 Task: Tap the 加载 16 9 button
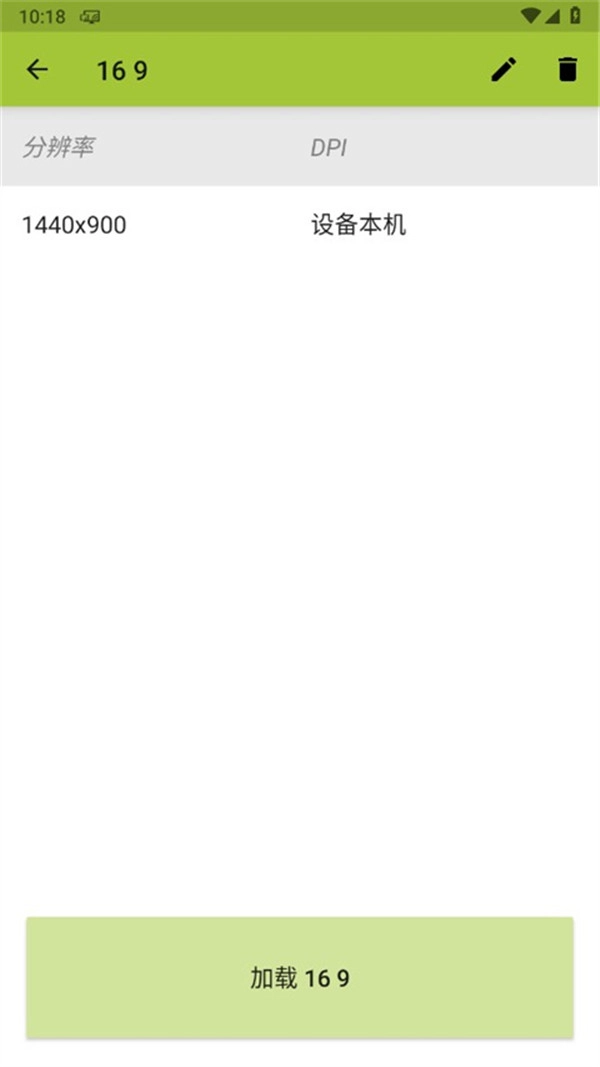click(300, 977)
